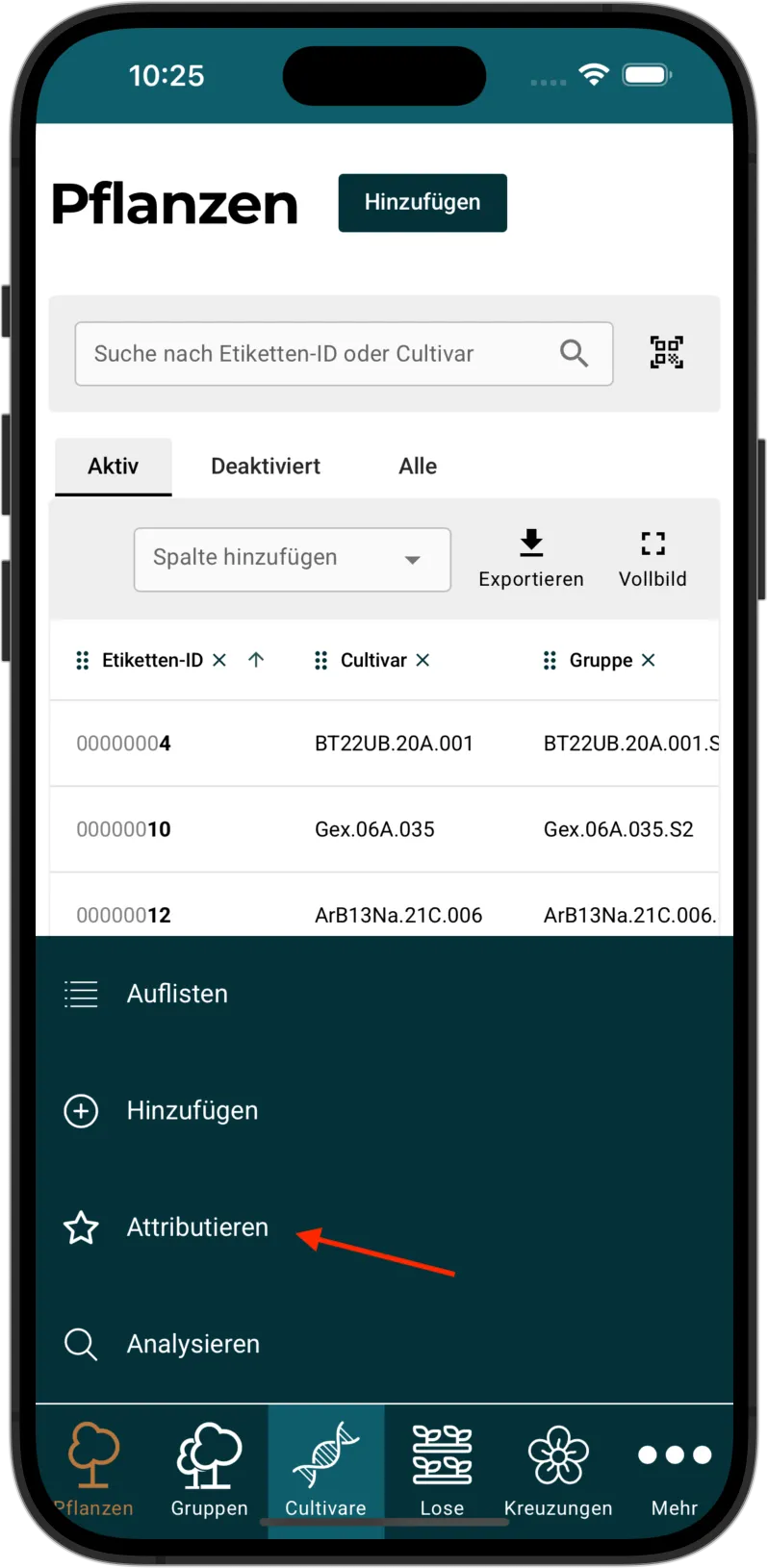Select Analysieren in the Cultivare menu
Viewport: 768px width, 1568px height.
192,1344
